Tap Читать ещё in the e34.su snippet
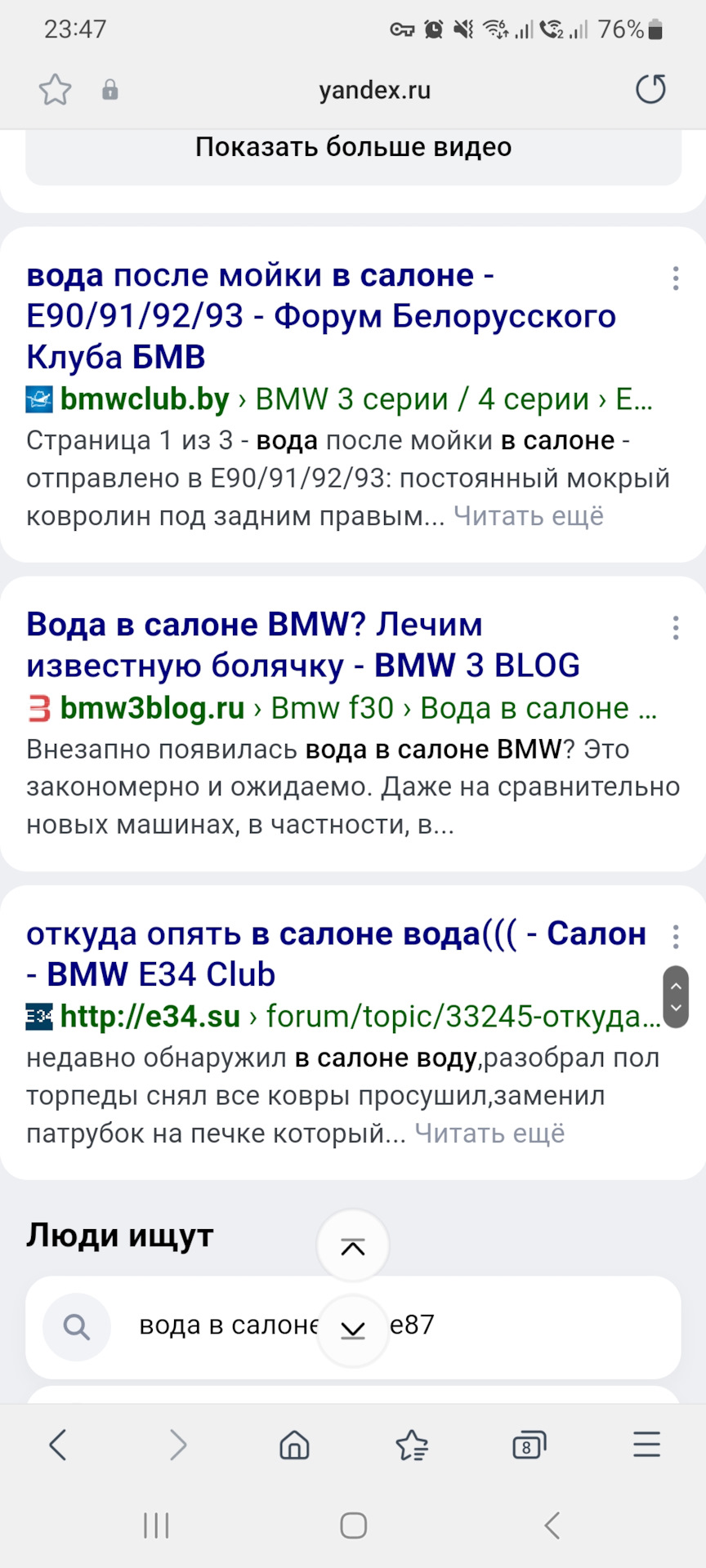706x1568 pixels. pos(489,1134)
